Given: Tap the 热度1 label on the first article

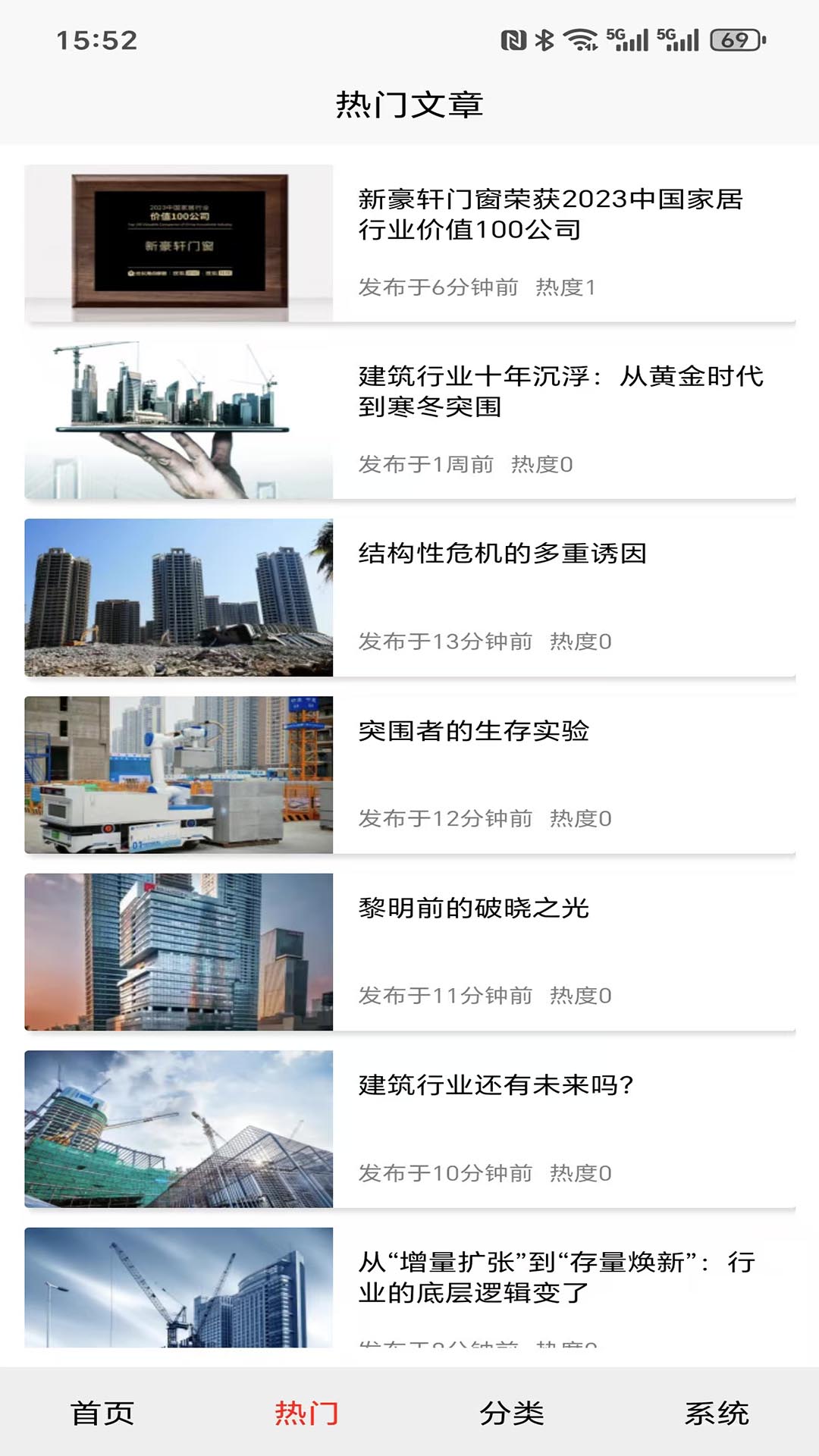Looking at the screenshot, I should (x=570, y=287).
